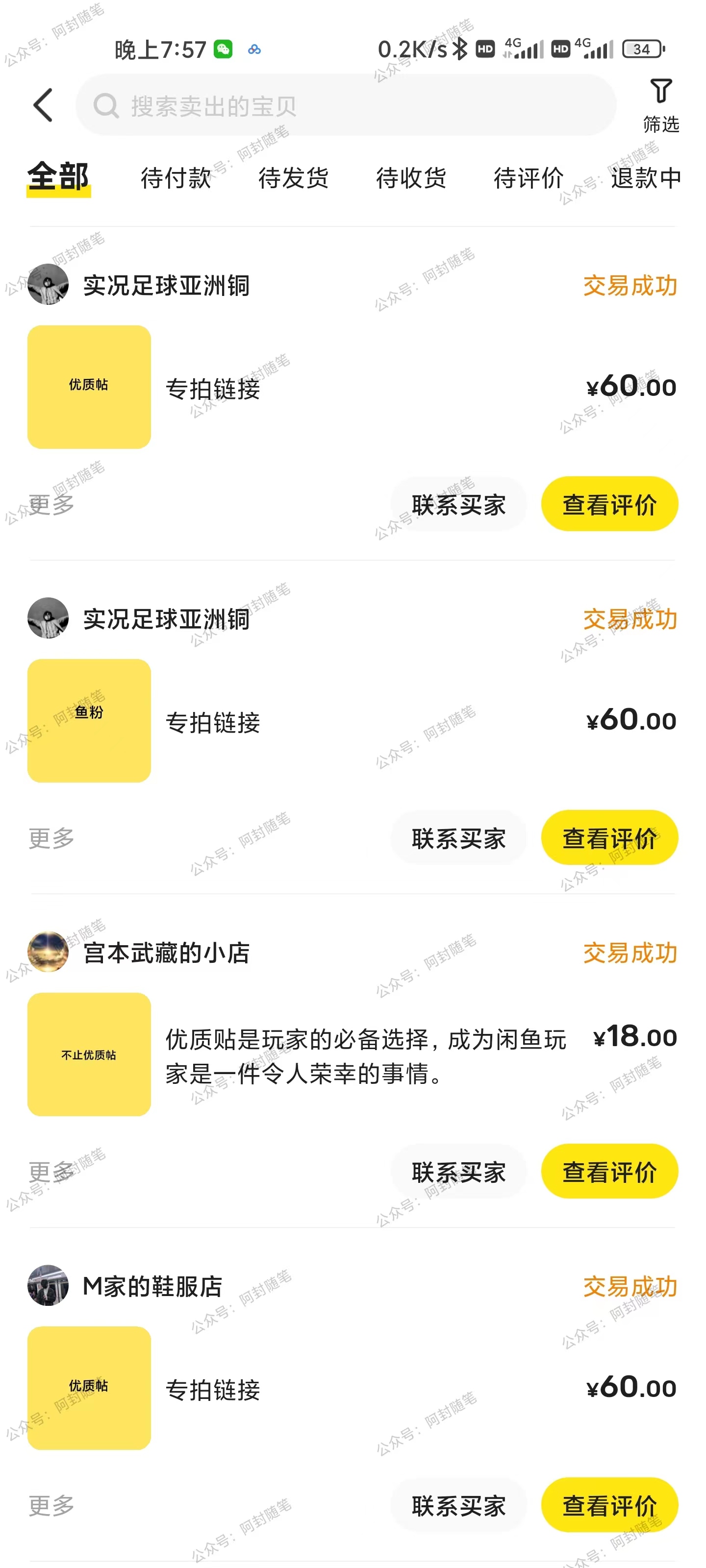Tap 查看评价 on 宫本武藏的小店 order
The height and width of the screenshot is (1568, 706).
(609, 1172)
